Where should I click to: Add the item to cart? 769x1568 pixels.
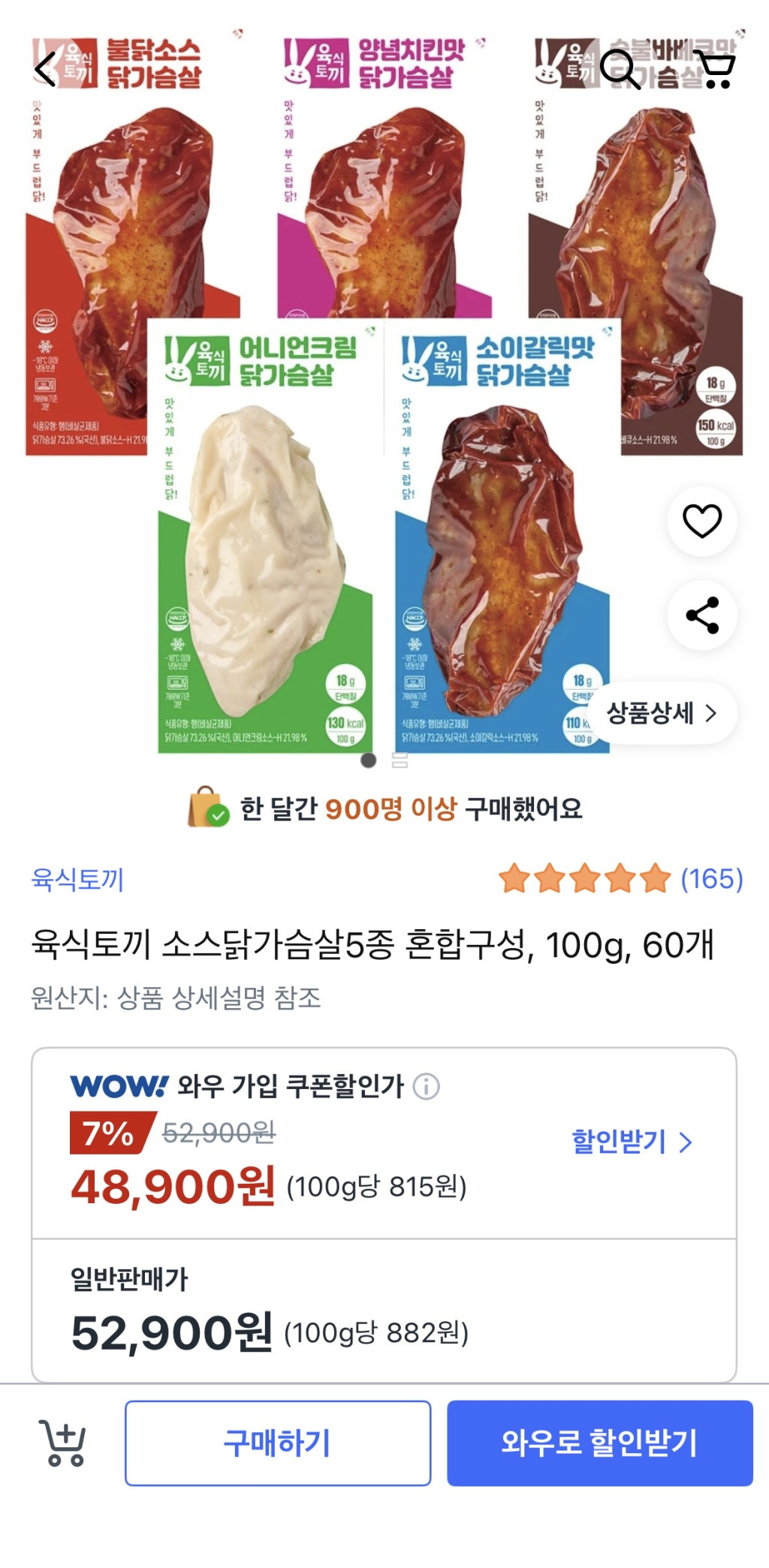pos(62,1443)
